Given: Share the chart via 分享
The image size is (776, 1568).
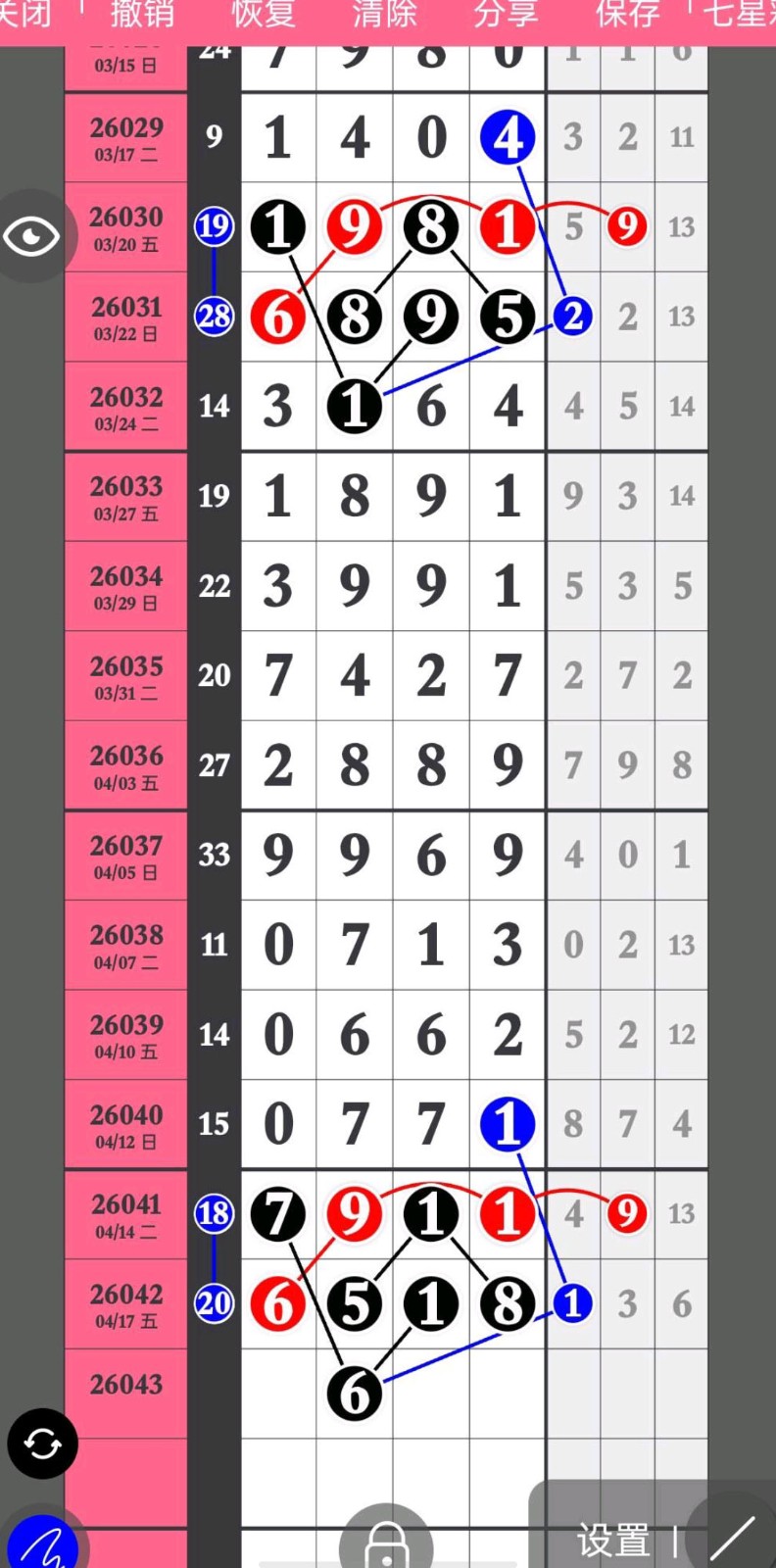Looking at the screenshot, I should click(x=506, y=14).
